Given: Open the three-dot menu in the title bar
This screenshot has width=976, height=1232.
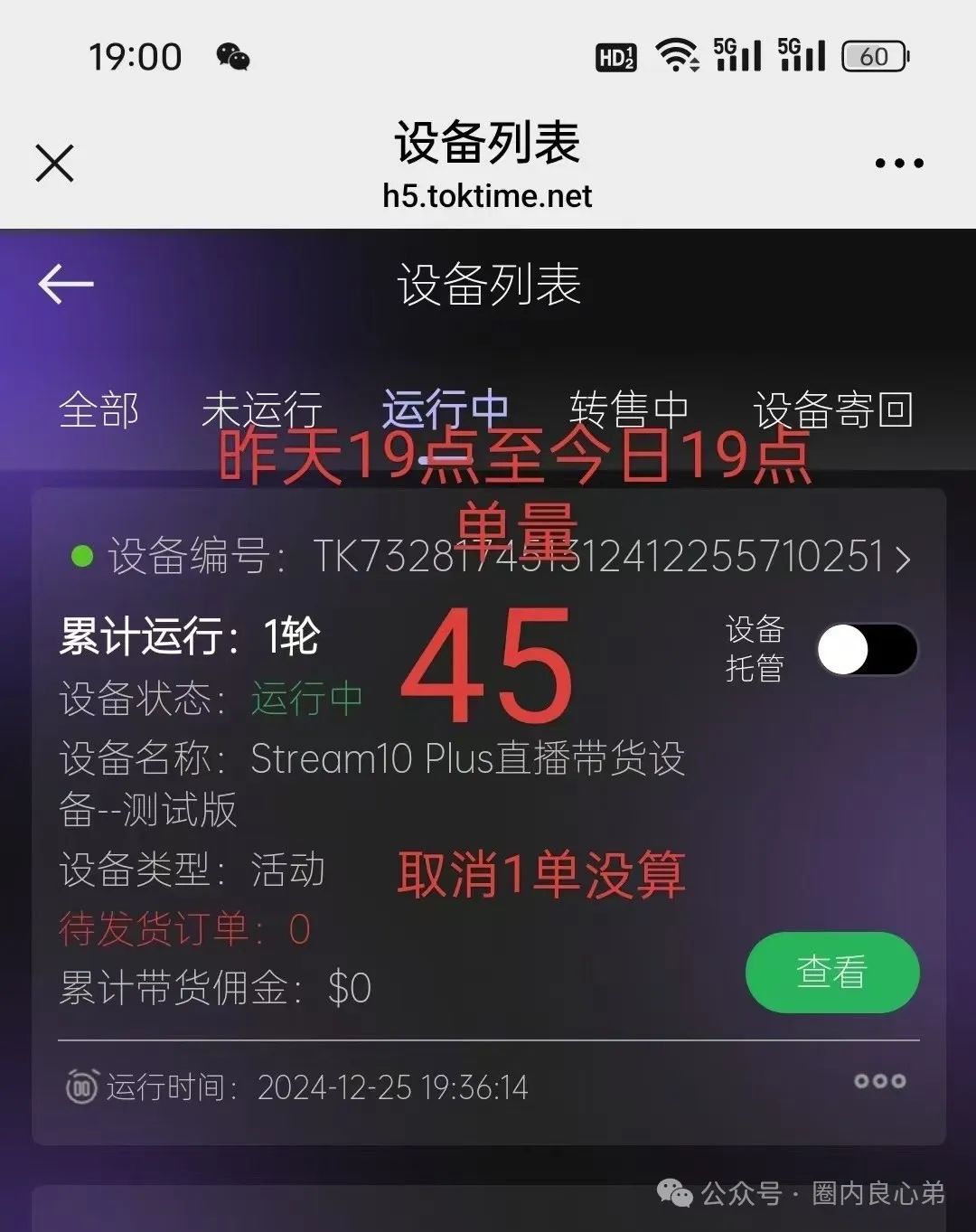Looking at the screenshot, I should 898,164.
